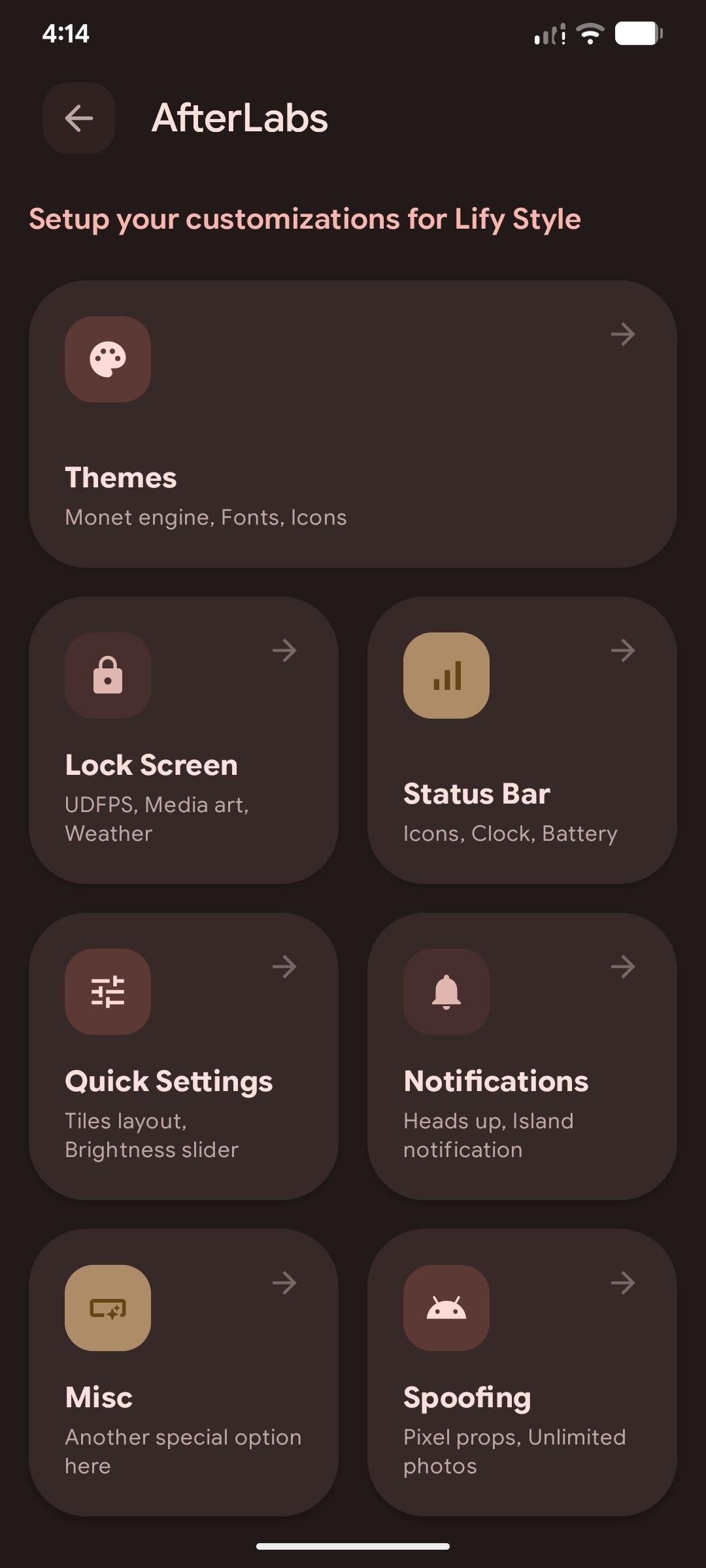The height and width of the screenshot is (1568, 706).
Task: Open the Quick Settings card
Action: [184, 1056]
